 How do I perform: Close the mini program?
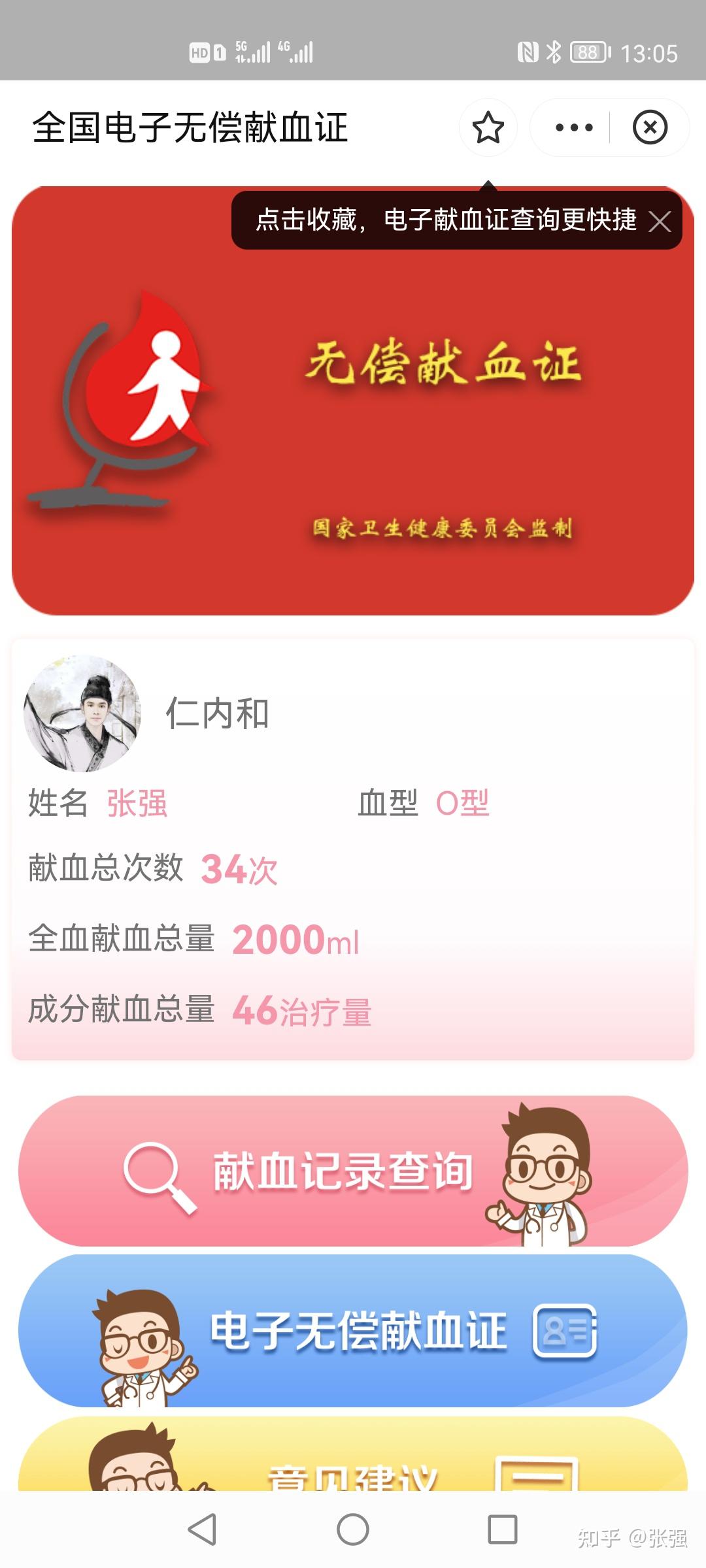pyautogui.click(x=650, y=127)
